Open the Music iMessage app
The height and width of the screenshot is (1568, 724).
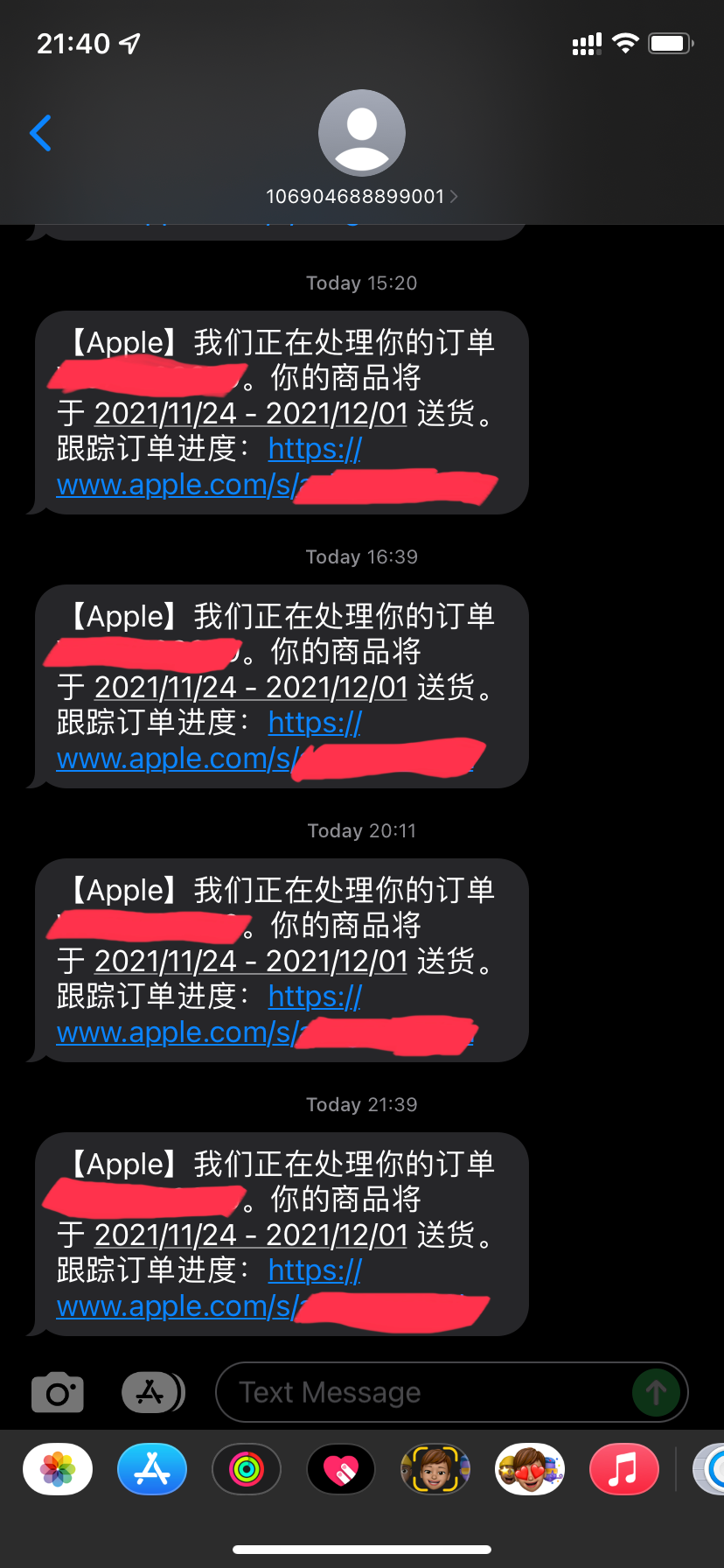(624, 1469)
